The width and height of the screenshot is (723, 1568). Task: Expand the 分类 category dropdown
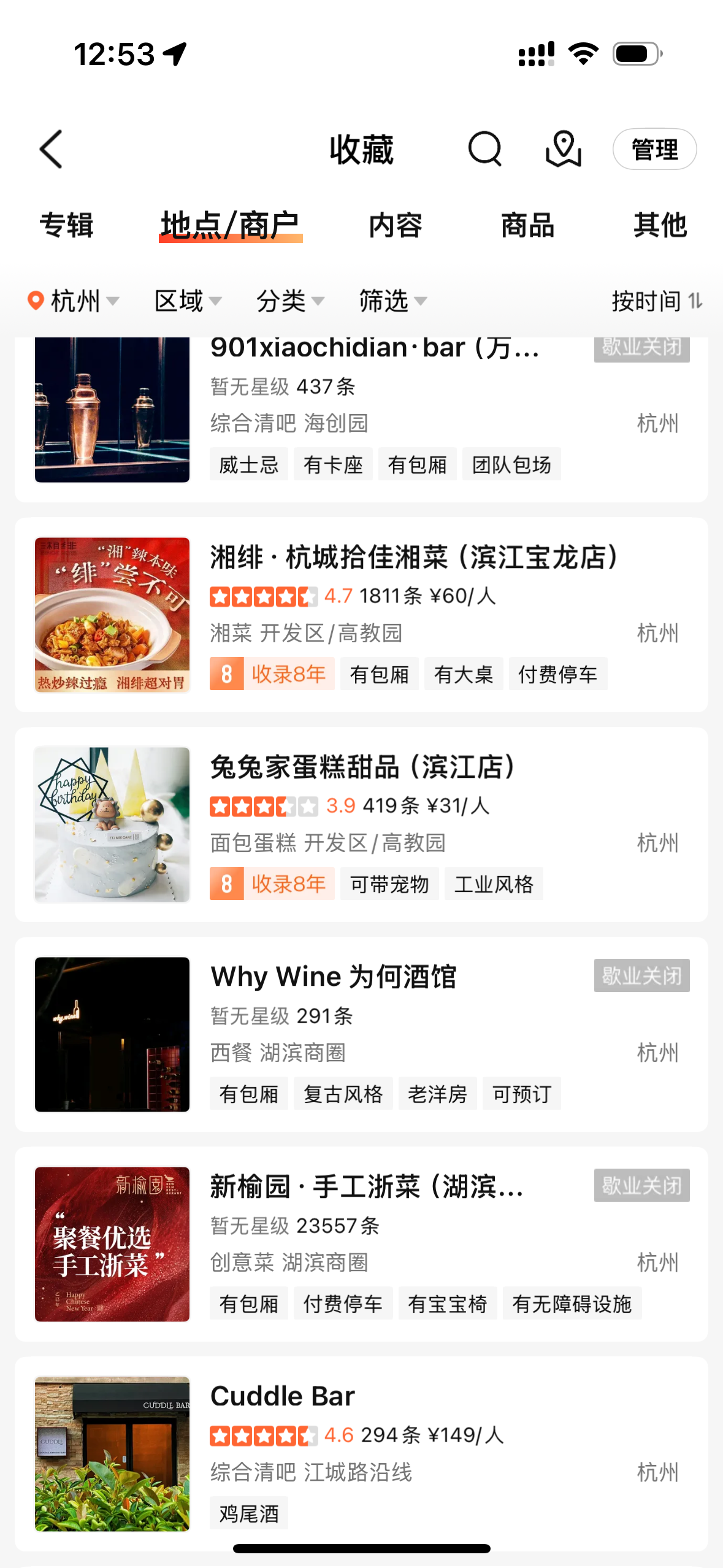(289, 301)
